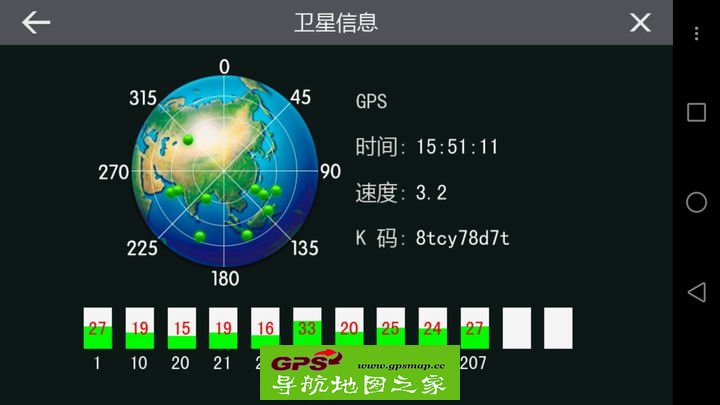The image size is (720, 405).
Task: Open the three-dot overflow menu
Action: point(696,34)
